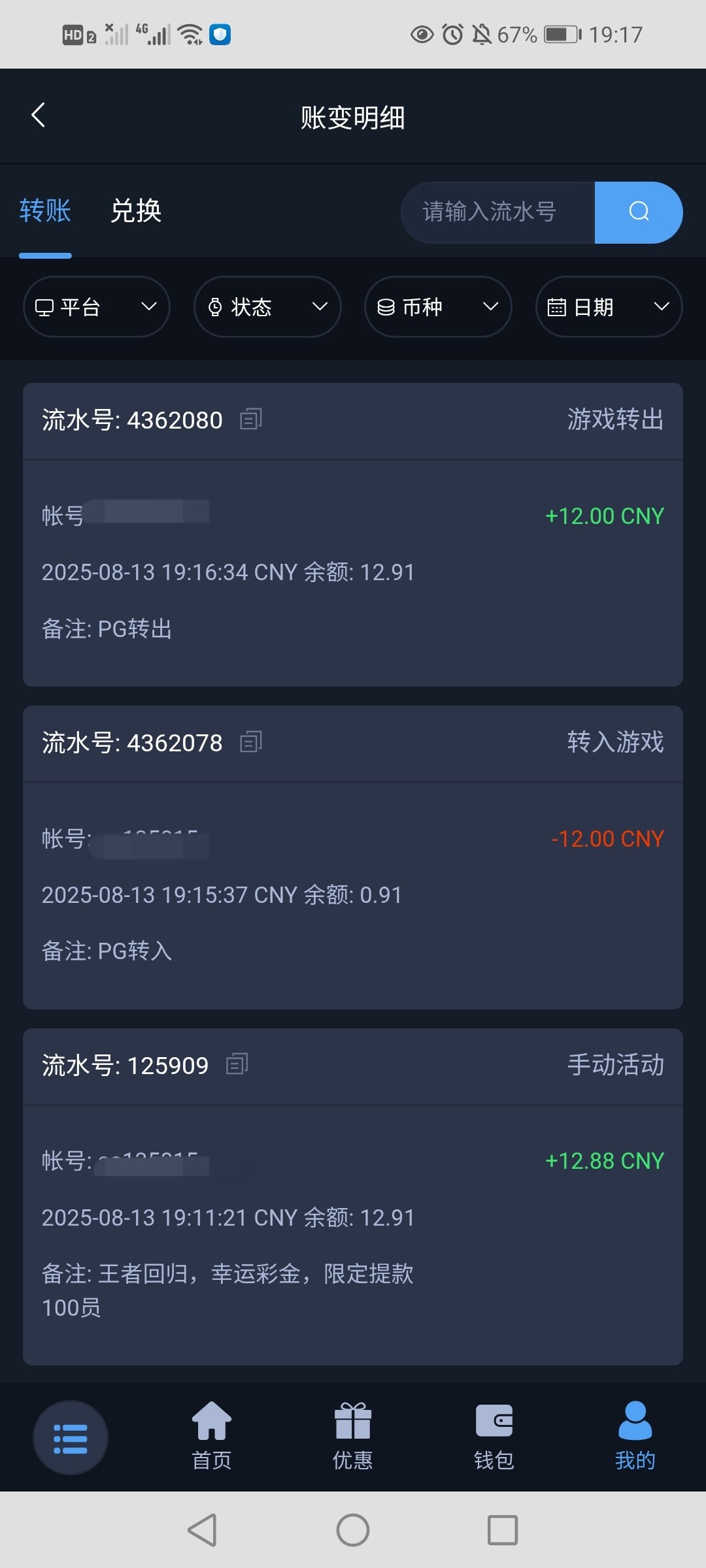706x1568 pixels.
Task: Open the 币种 currency dropdown
Action: coord(438,307)
